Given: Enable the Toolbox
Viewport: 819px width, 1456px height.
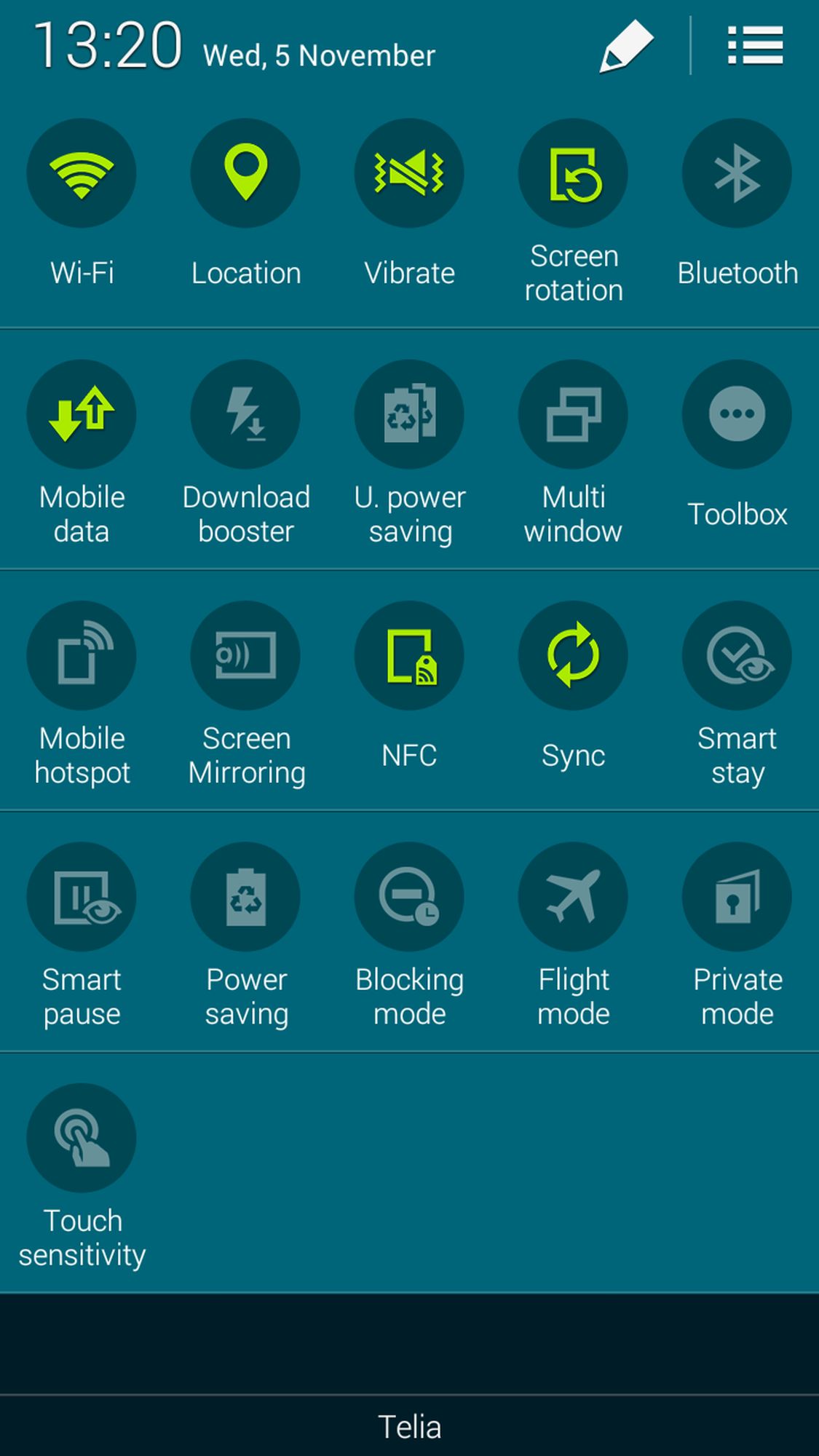Looking at the screenshot, I should [x=737, y=415].
